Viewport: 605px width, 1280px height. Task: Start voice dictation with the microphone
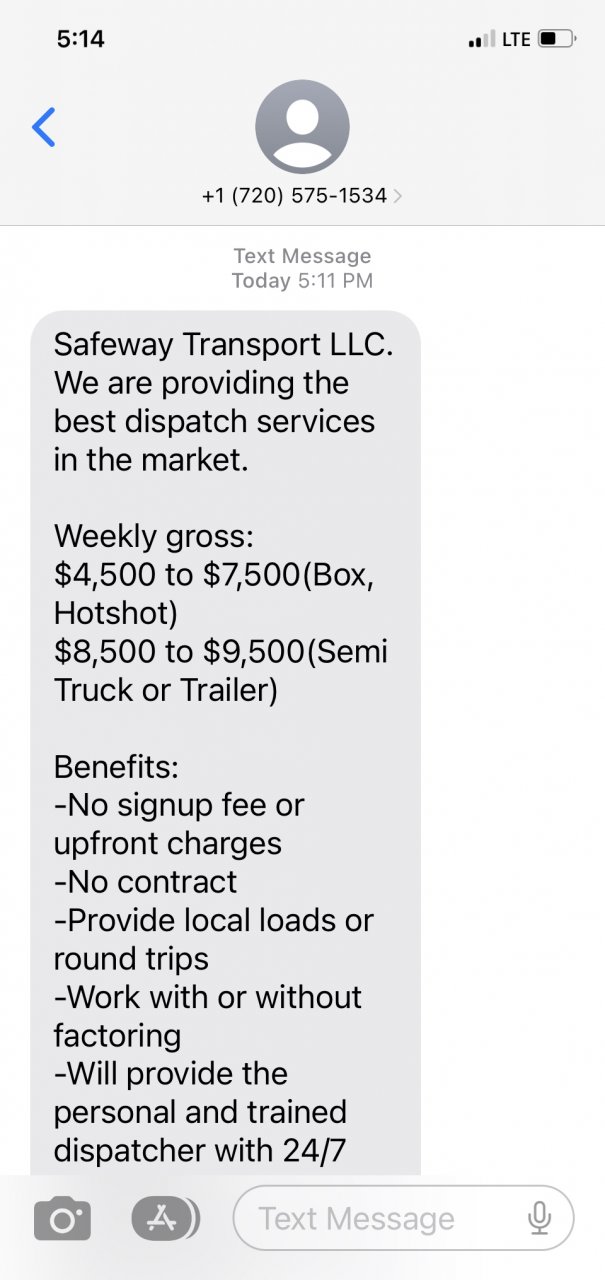pyautogui.click(x=540, y=1219)
